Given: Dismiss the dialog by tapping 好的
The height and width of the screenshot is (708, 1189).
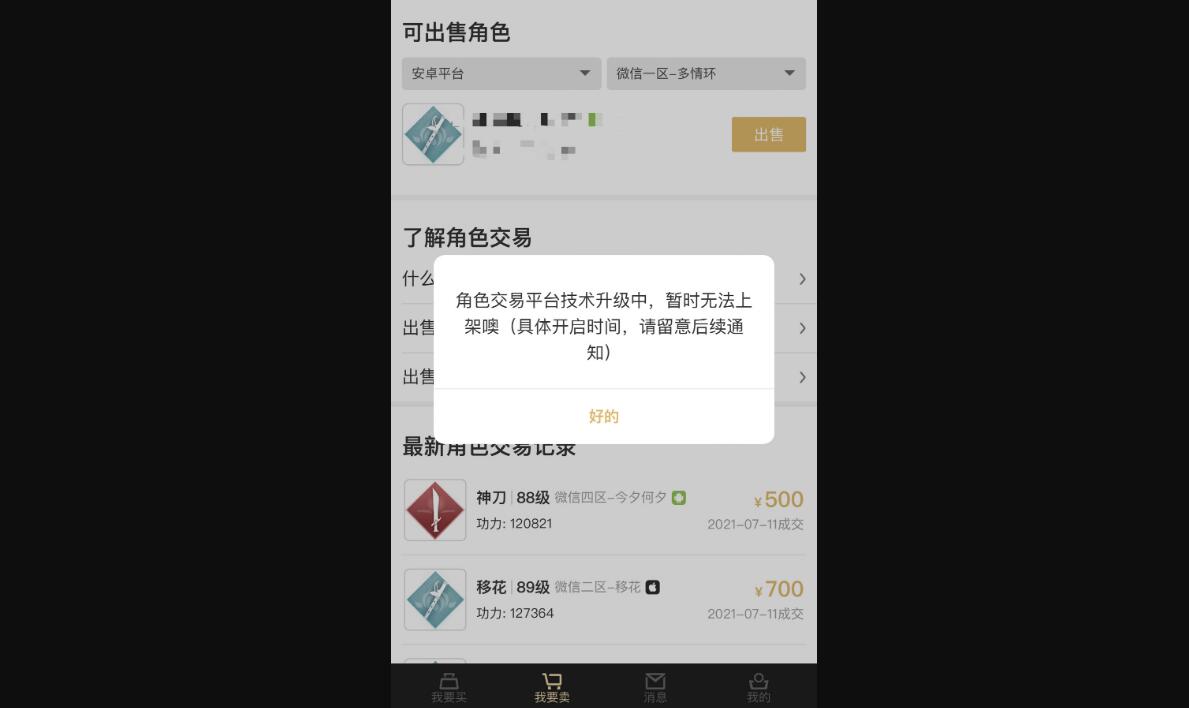Looking at the screenshot, I should click(x=603, y=416).
